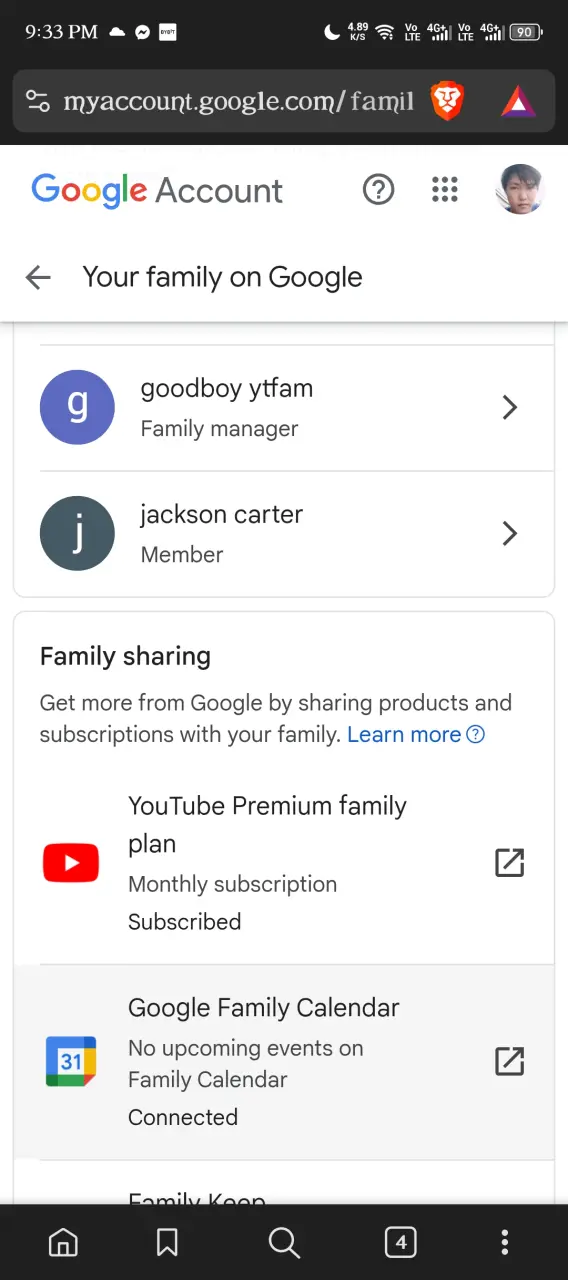Open the browser overflow menu
This screenshot has height=1280, width=568.
(x=505, y=1242)
